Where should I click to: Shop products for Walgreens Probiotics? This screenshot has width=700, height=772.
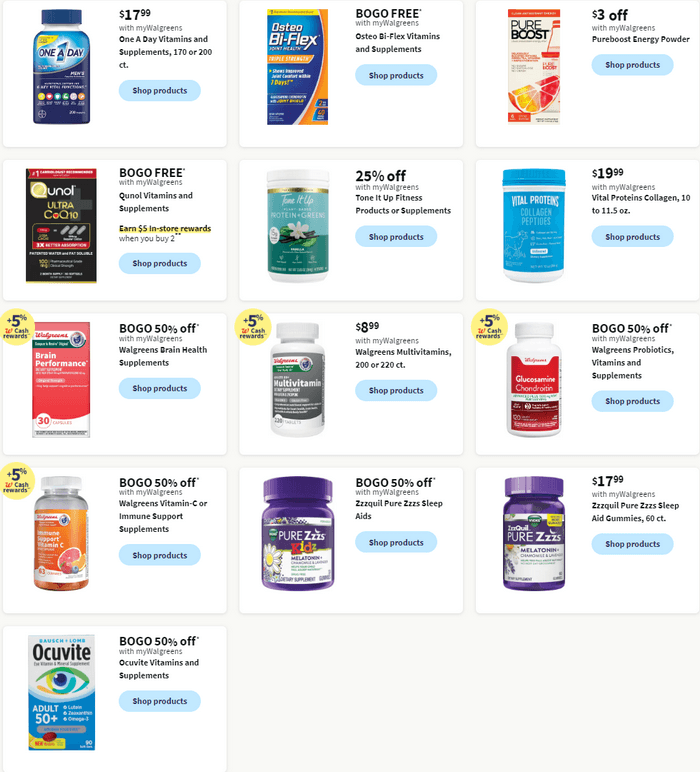point(632,401)
